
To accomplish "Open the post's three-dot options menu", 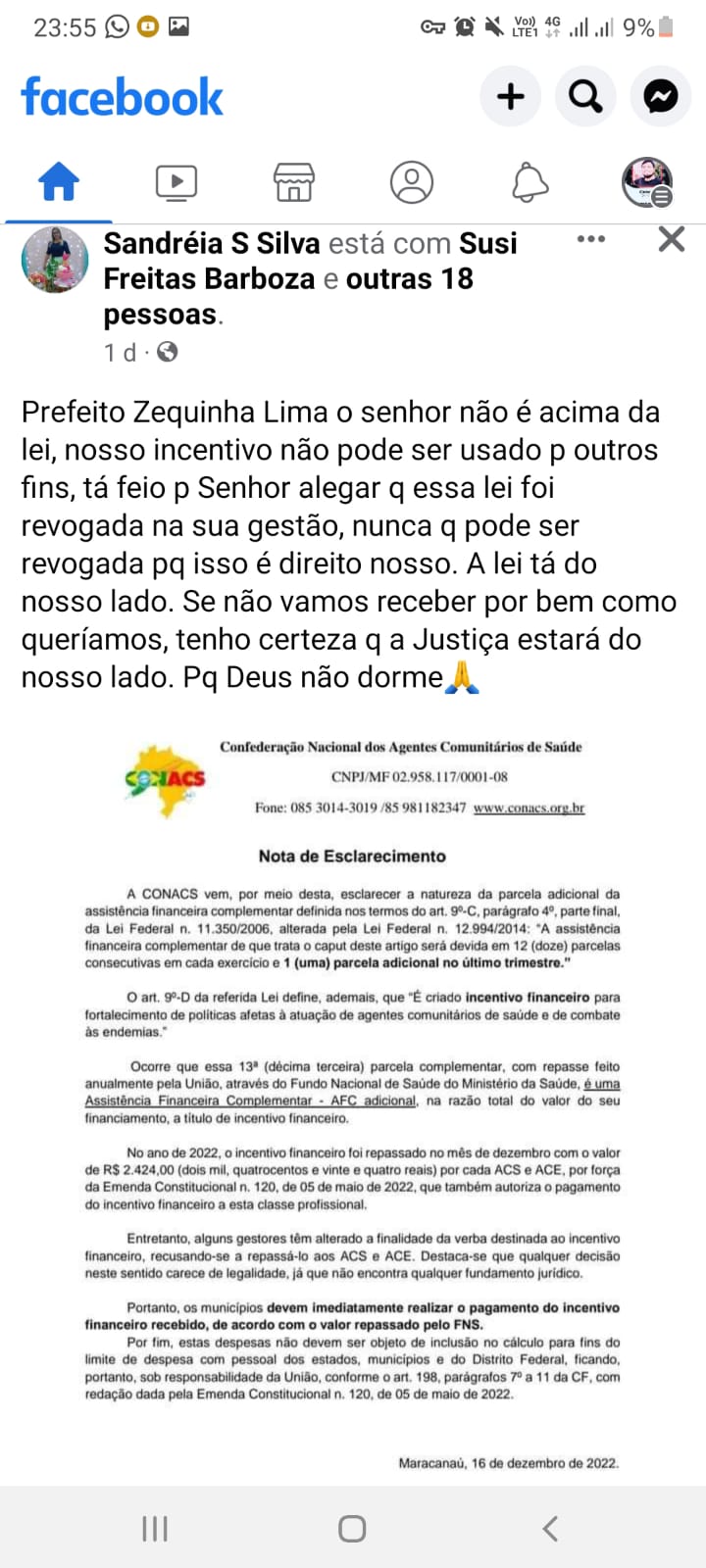I will coord(591,239).
